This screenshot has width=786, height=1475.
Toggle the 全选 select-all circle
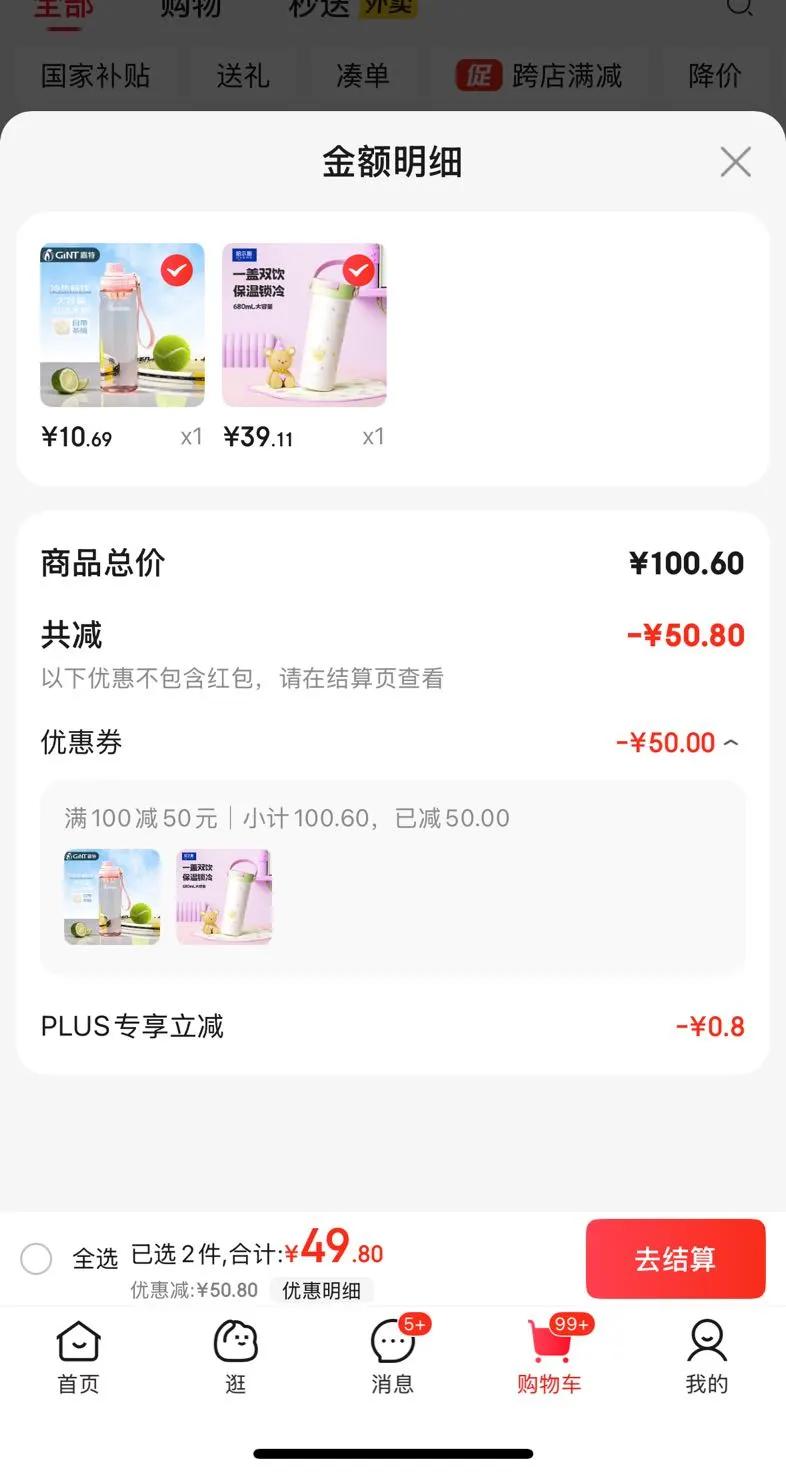coord(36,1259)
